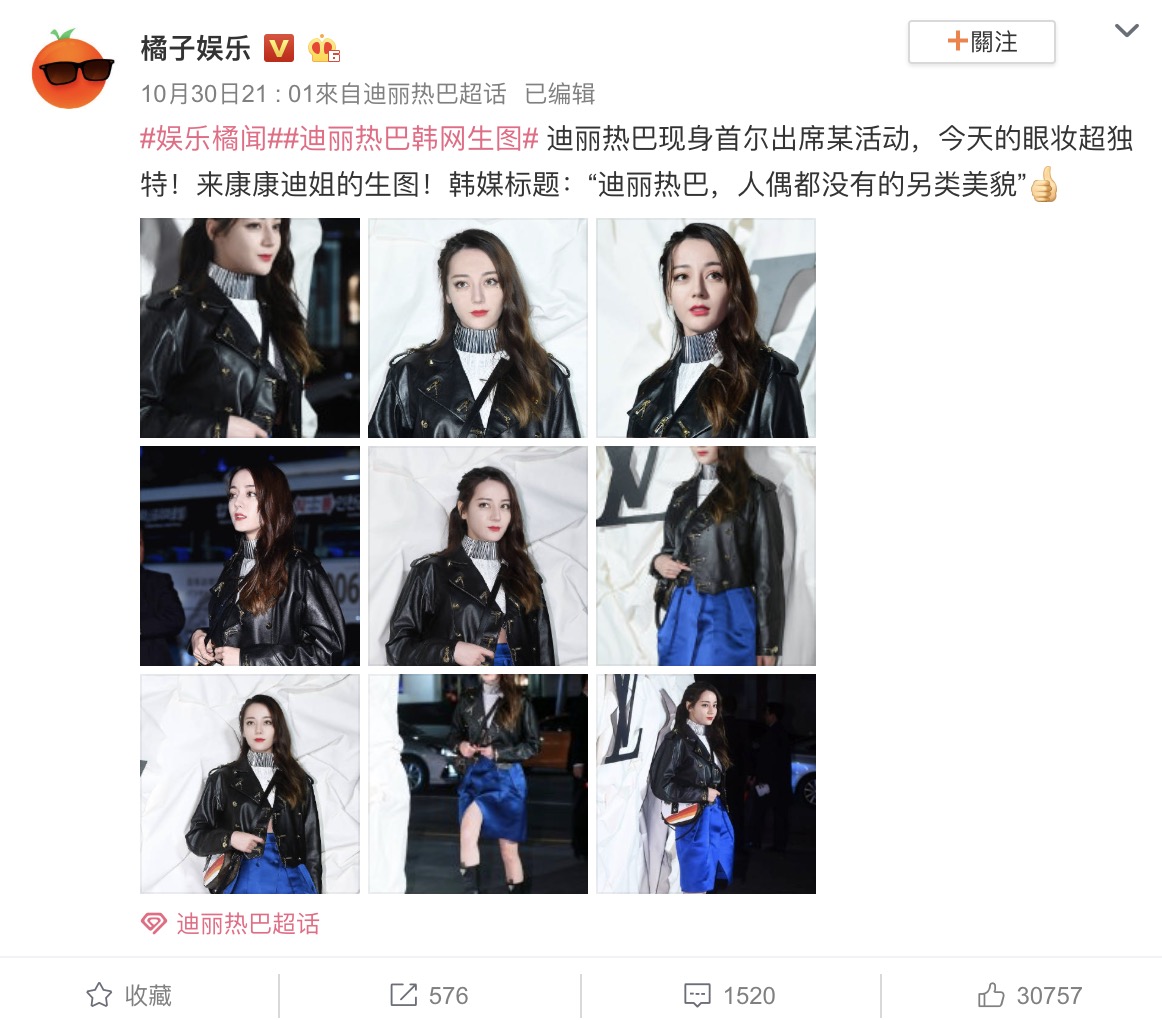Open 橘子娱乐 profile avatar
The width and height of the screenshot is (1162, 1020).
(73, 69)
